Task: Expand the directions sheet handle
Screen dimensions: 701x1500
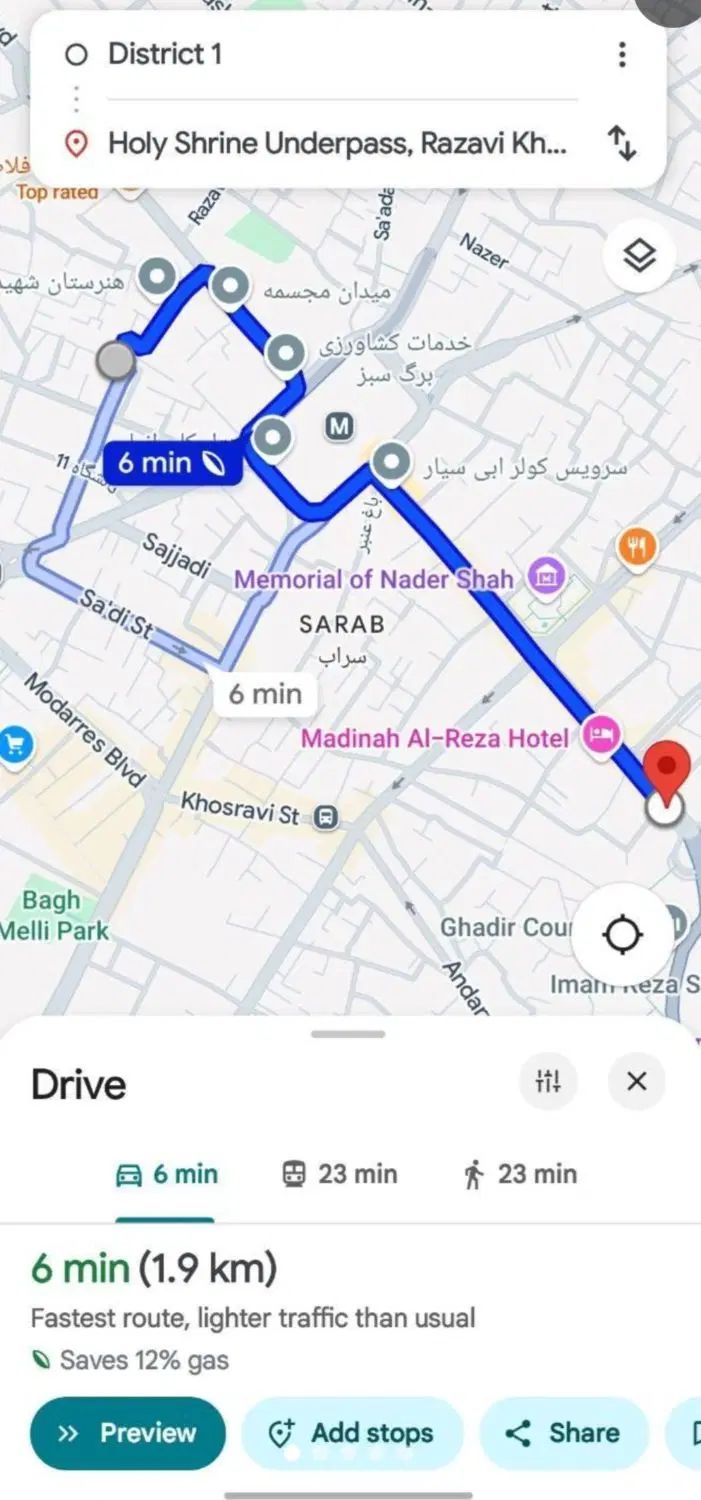Action: tap(348, 1034)
